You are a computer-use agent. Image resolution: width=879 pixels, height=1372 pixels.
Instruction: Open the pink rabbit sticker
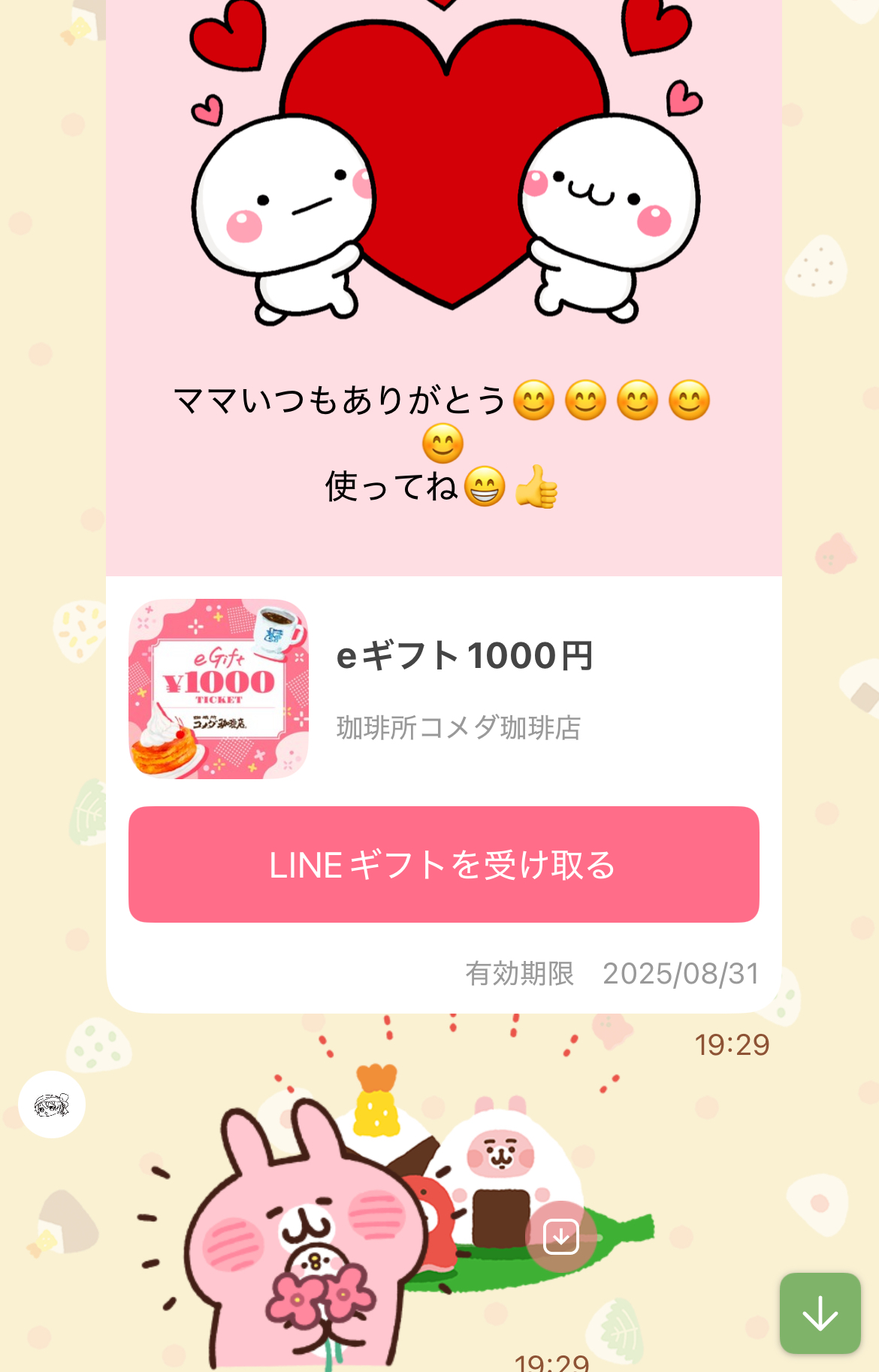tap(316, 1232)
